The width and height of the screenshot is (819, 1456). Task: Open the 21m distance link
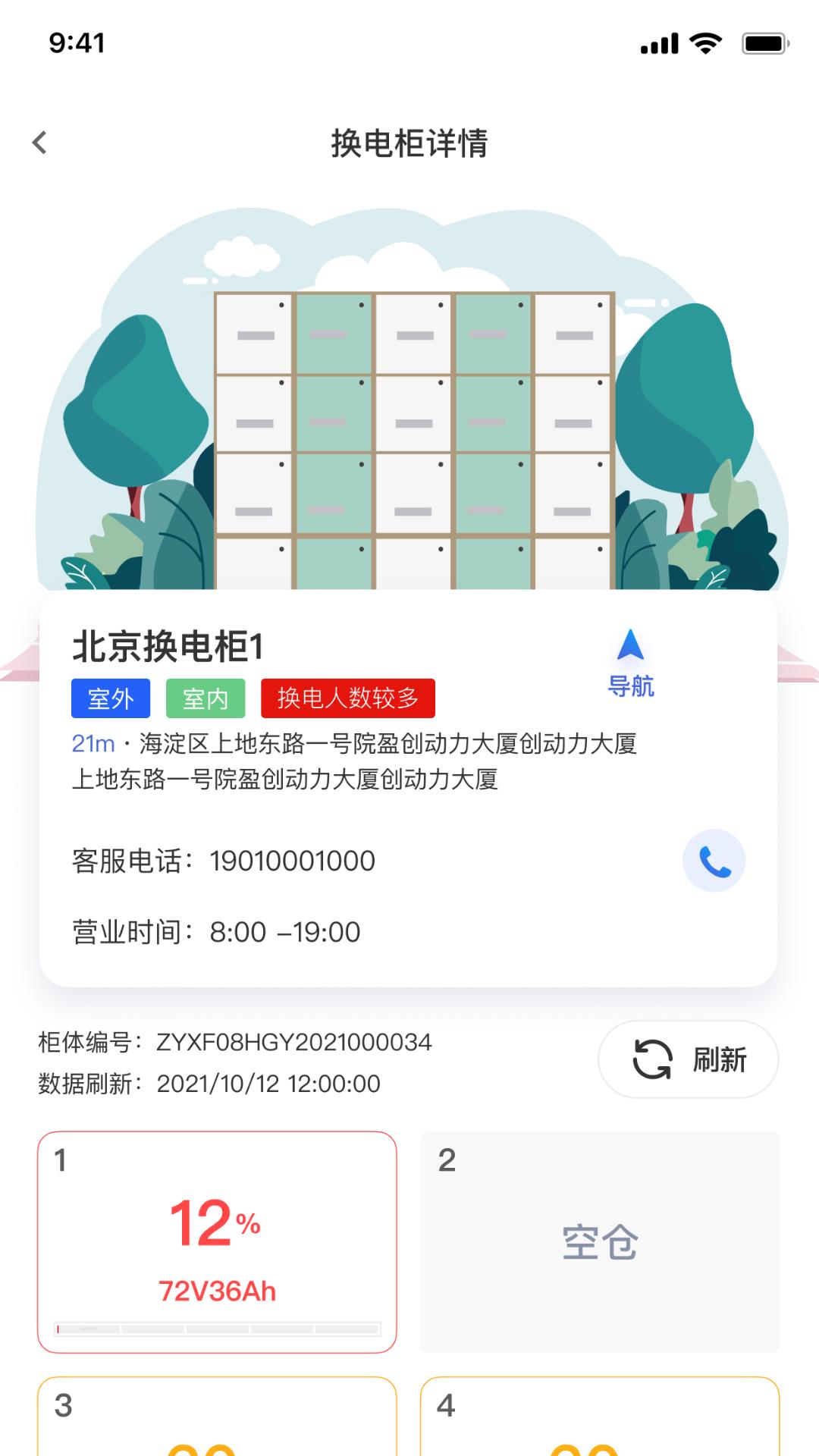91,745
